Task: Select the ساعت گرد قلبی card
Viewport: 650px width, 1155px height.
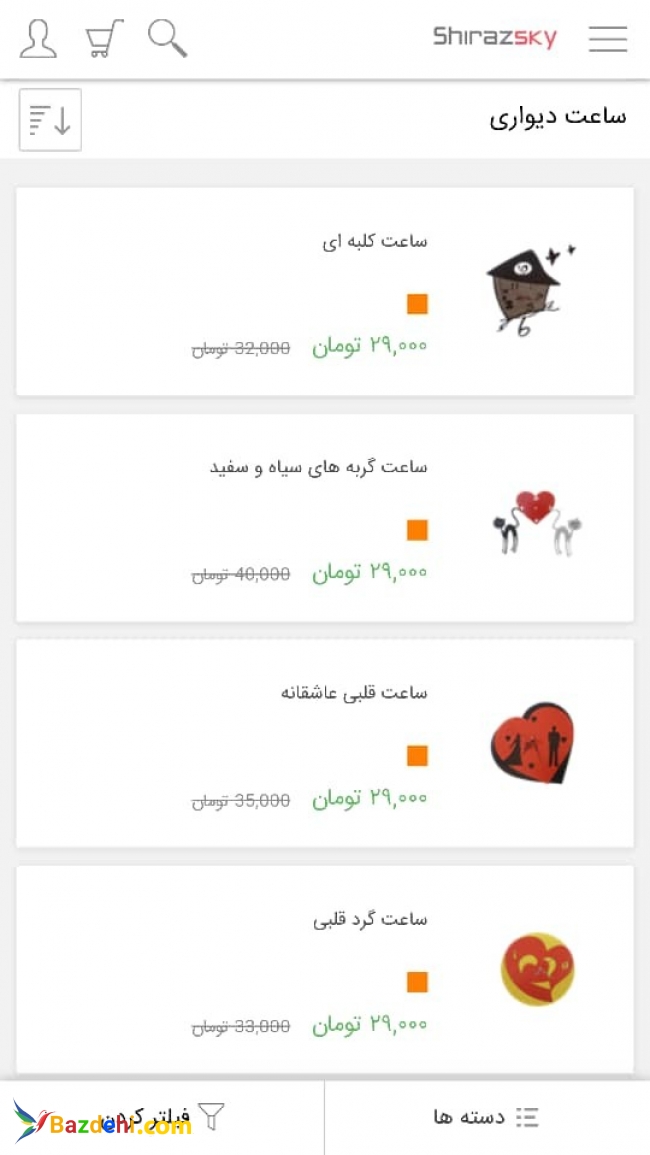Action: [325, 968]
